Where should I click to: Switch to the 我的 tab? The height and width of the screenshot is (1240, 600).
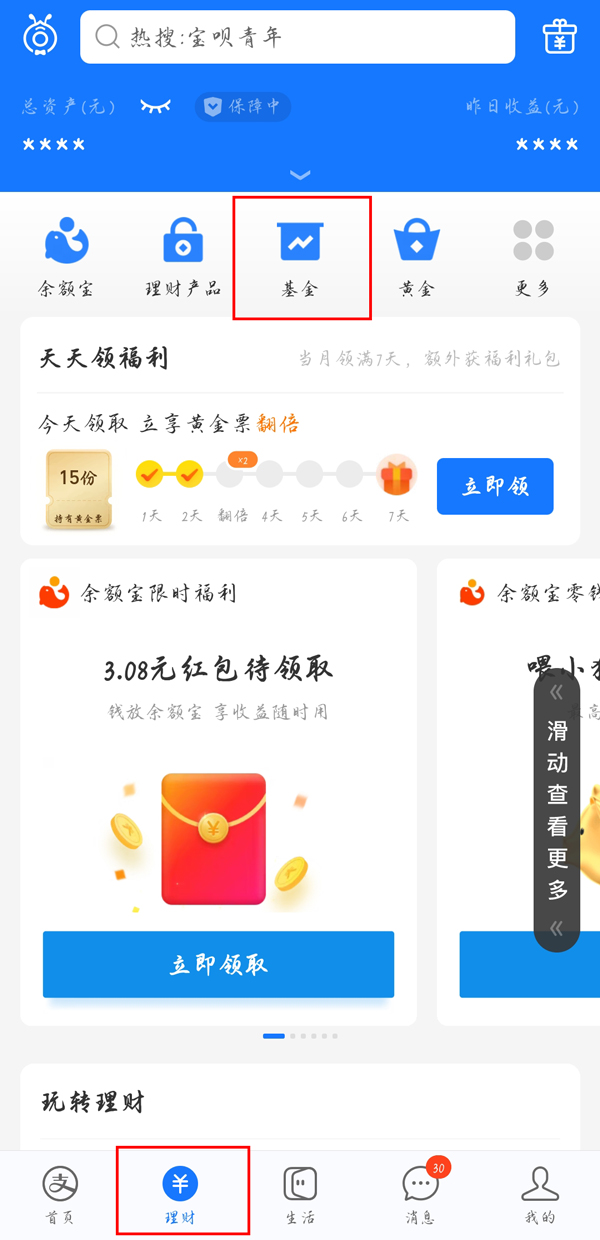tap(540, 1194)
